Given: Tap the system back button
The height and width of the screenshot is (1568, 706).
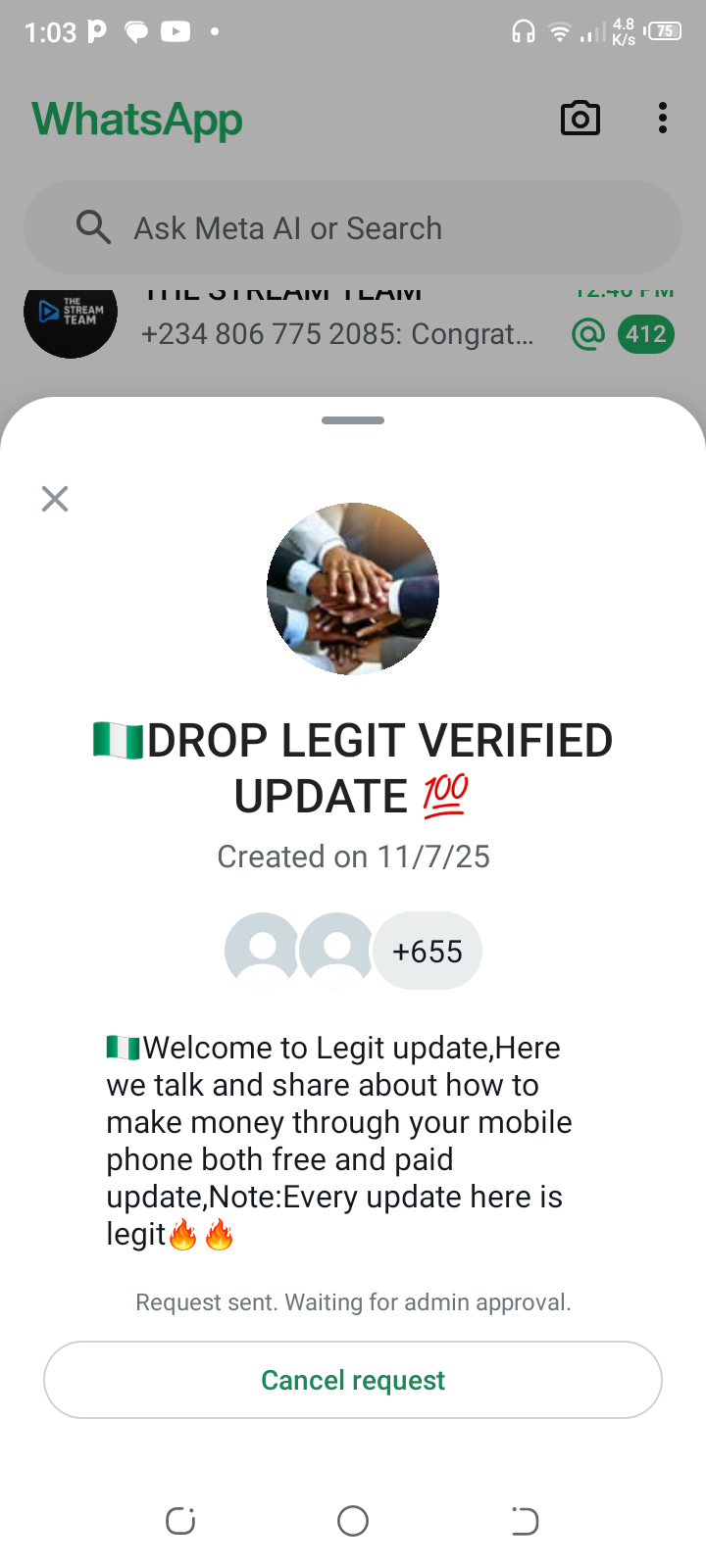Looking at the screenshot, I should [525, 1521].
